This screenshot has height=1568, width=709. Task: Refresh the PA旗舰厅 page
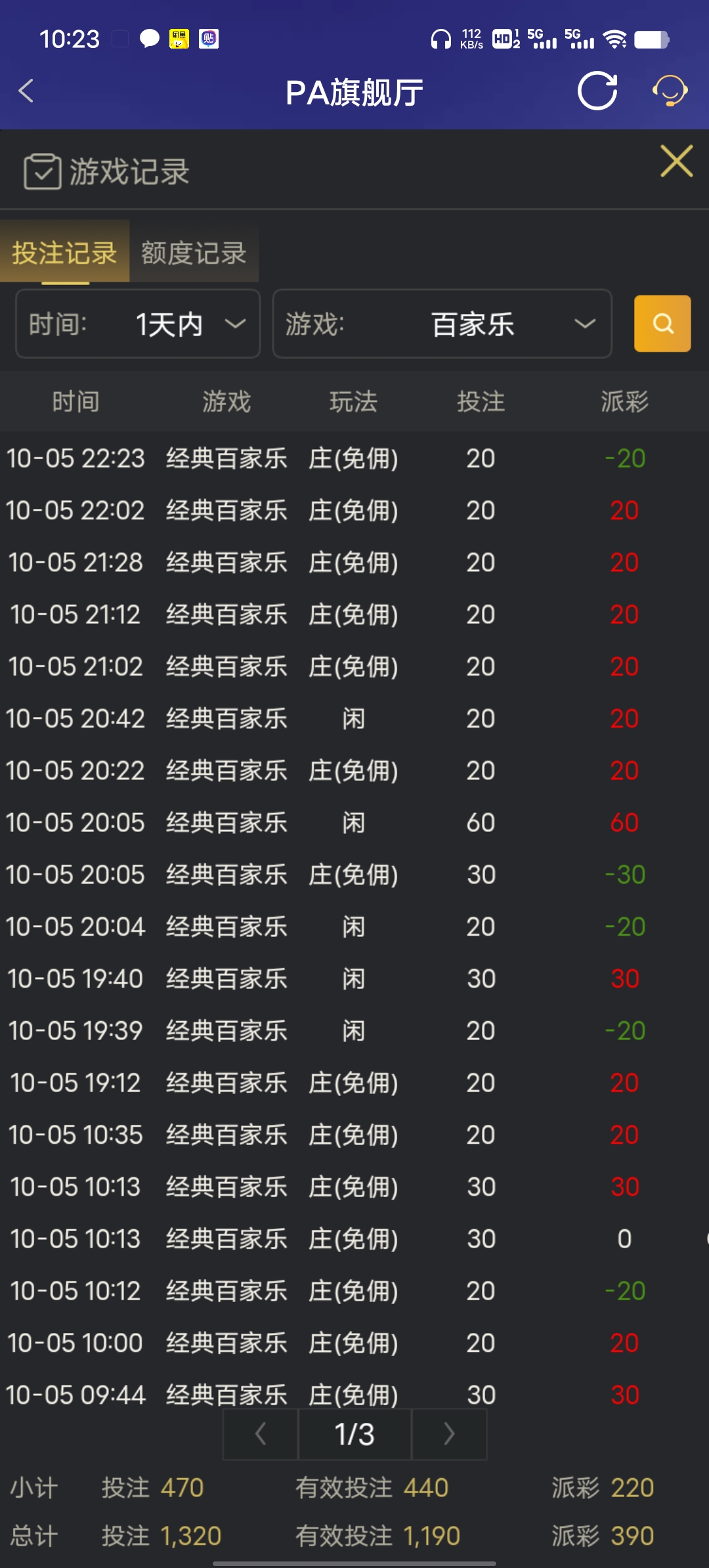point(597,91)
